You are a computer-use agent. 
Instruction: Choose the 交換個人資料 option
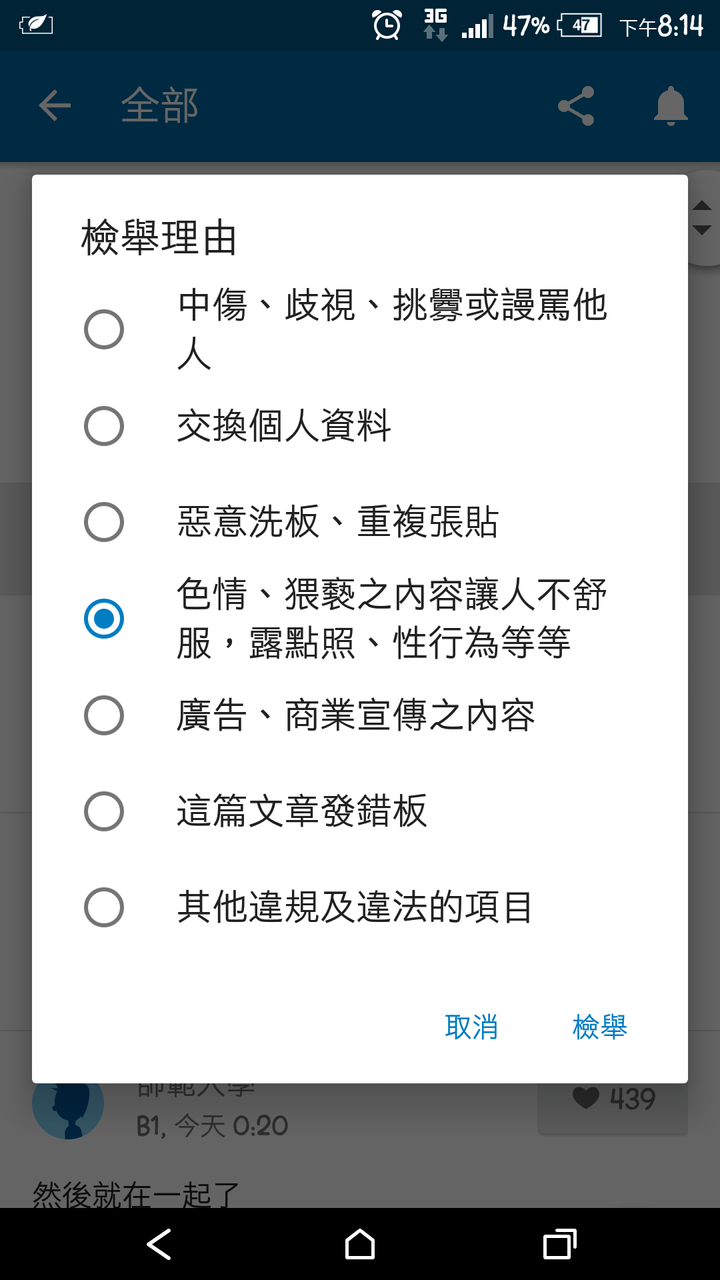359,427
